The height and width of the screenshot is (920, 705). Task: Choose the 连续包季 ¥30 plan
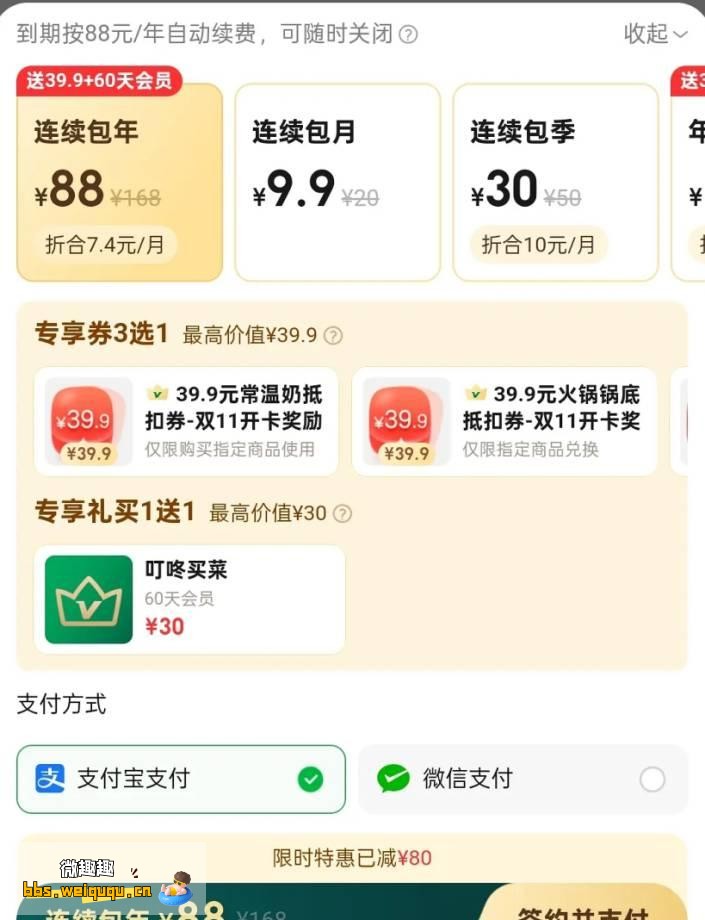tap(555, 182)
